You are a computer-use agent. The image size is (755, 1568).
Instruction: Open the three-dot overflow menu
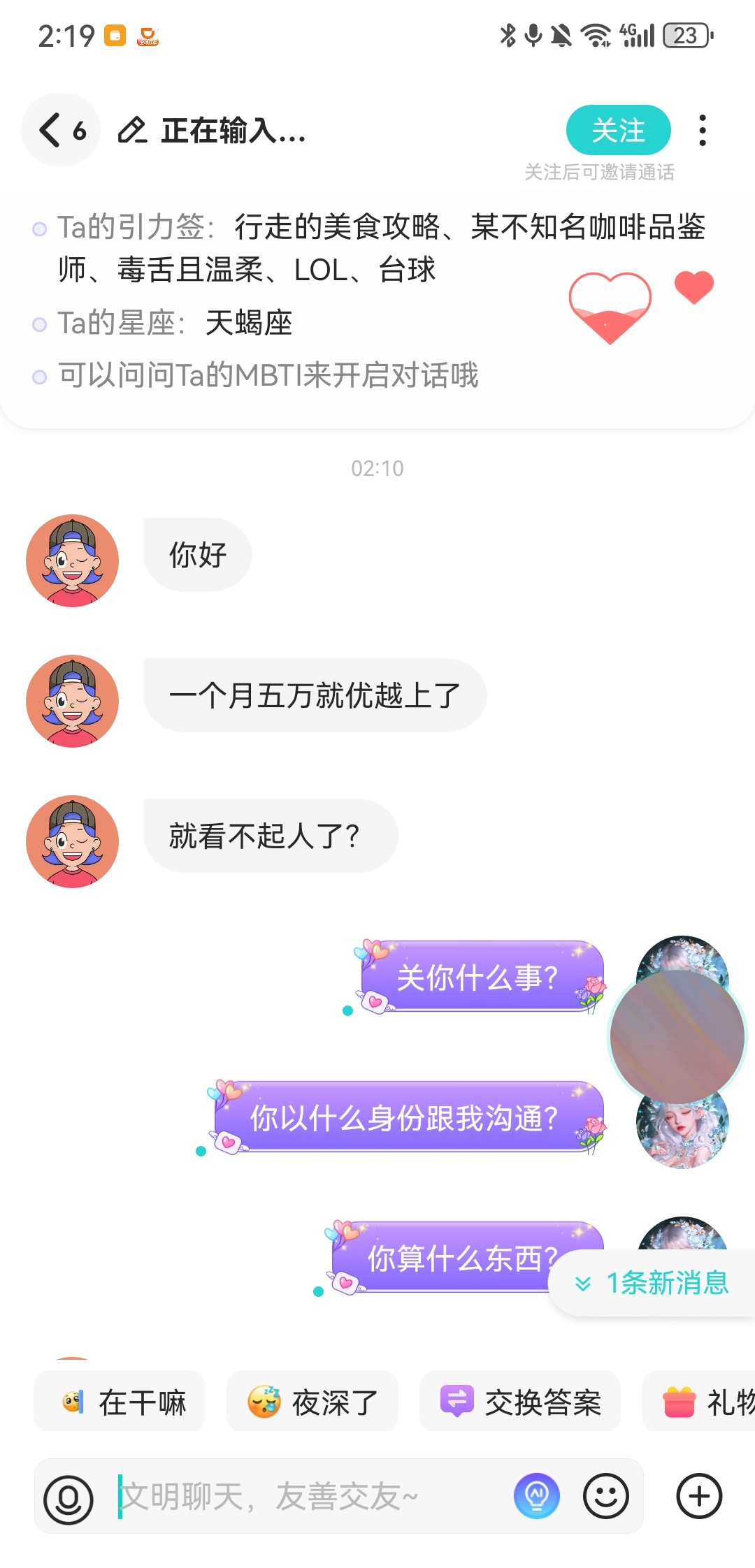[x=703, y=131]
